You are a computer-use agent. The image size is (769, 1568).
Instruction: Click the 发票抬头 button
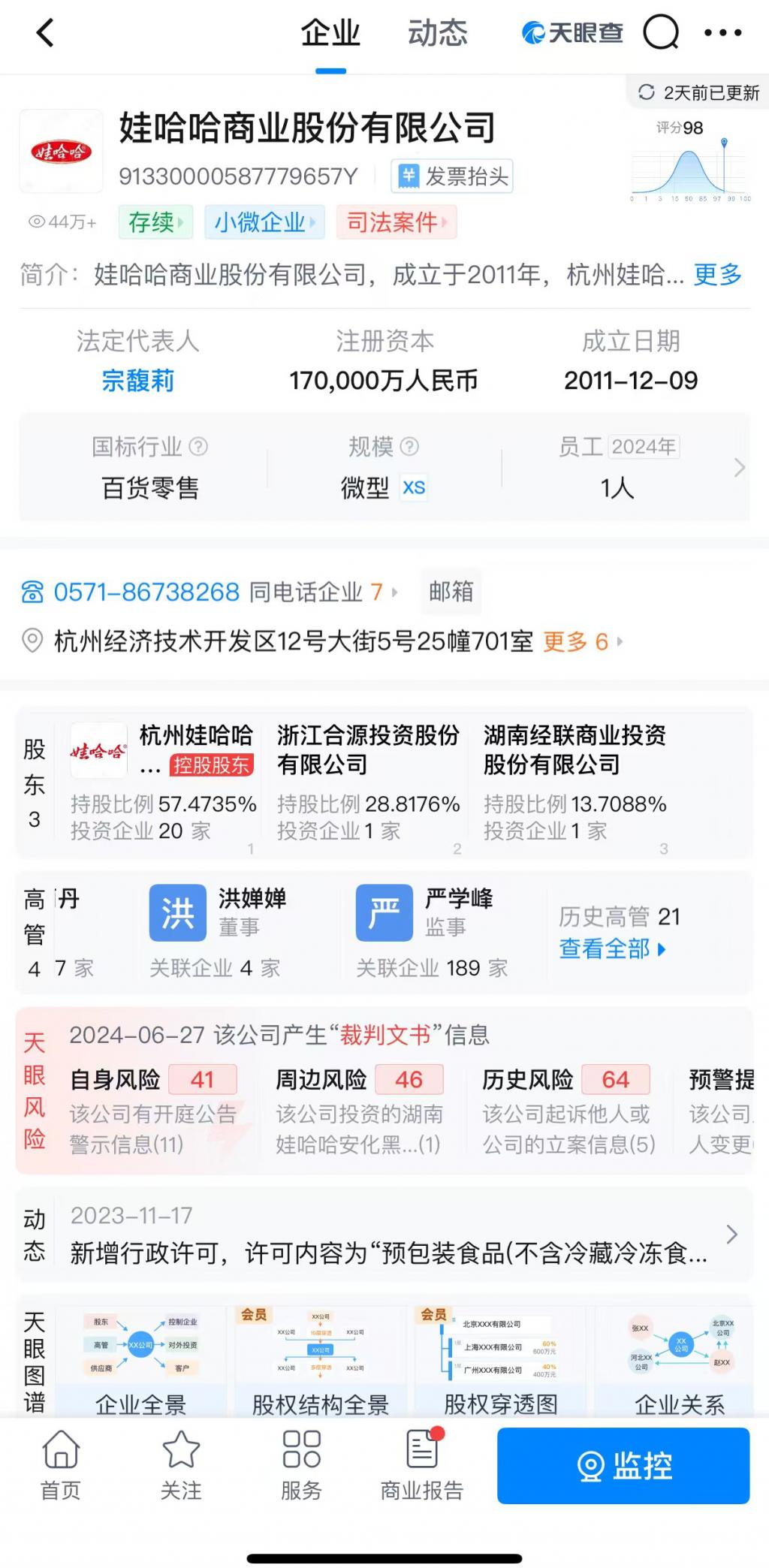tap(450, 176)
